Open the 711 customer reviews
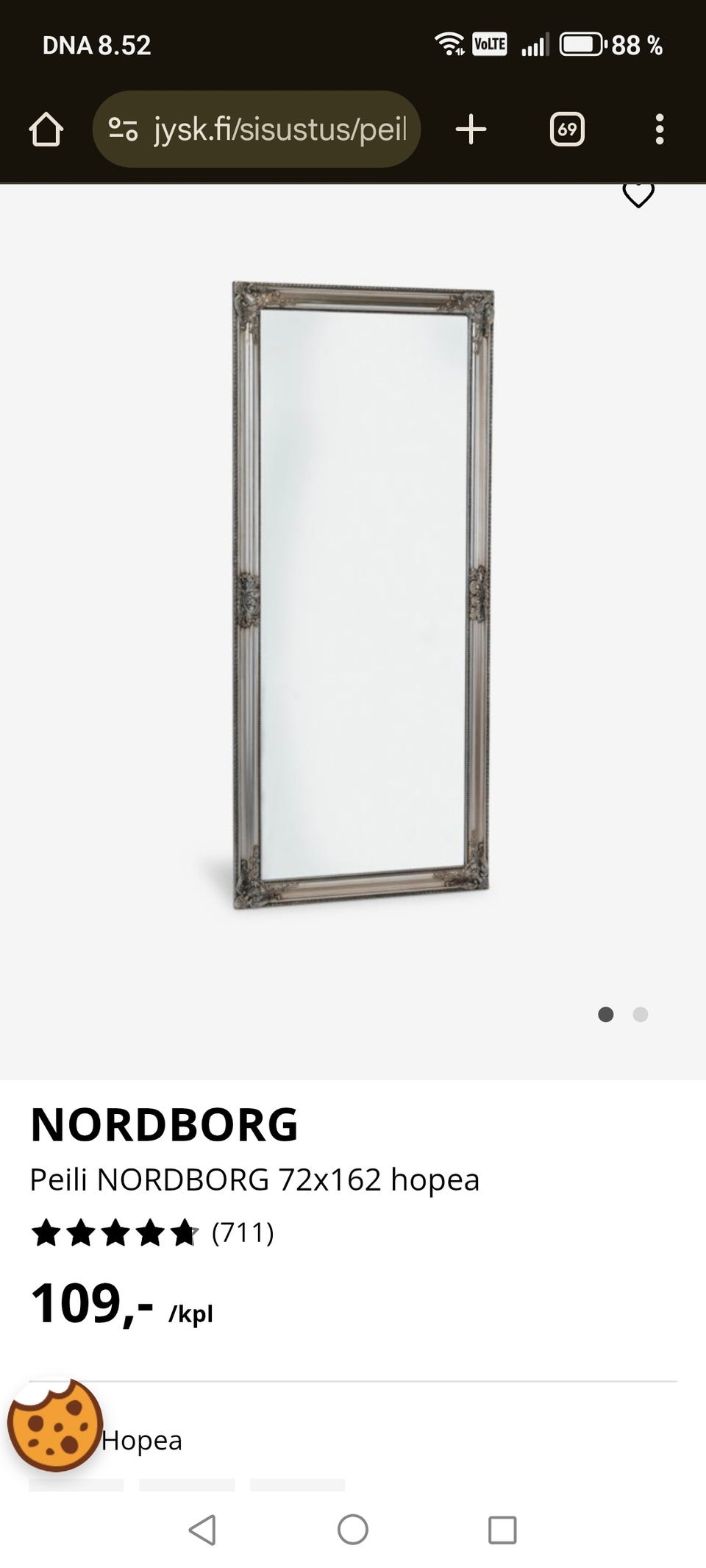 tap(242, 1232)
